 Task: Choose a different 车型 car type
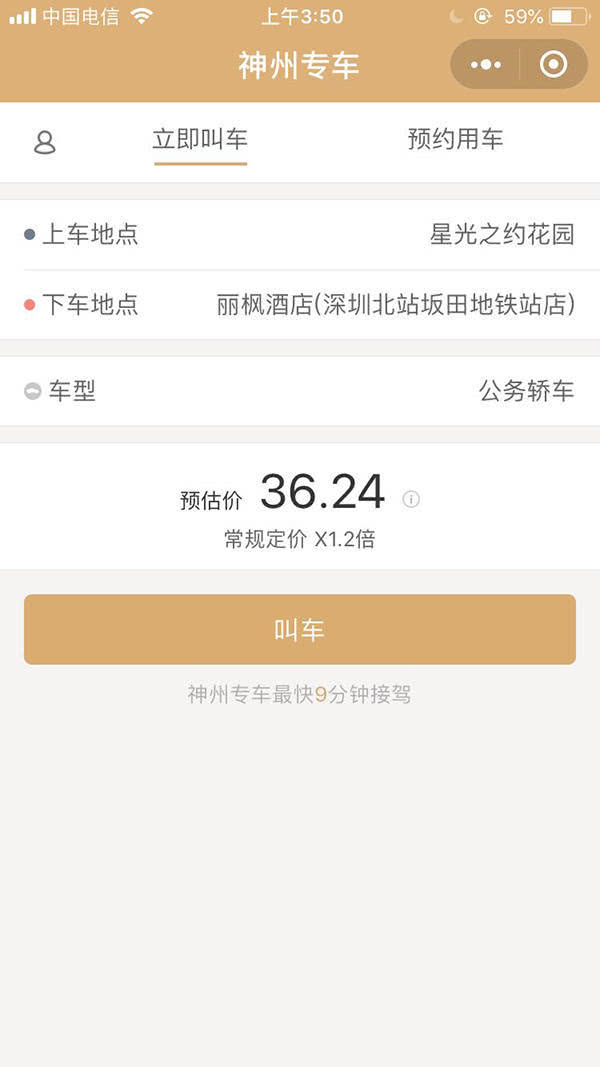[300, 391]
